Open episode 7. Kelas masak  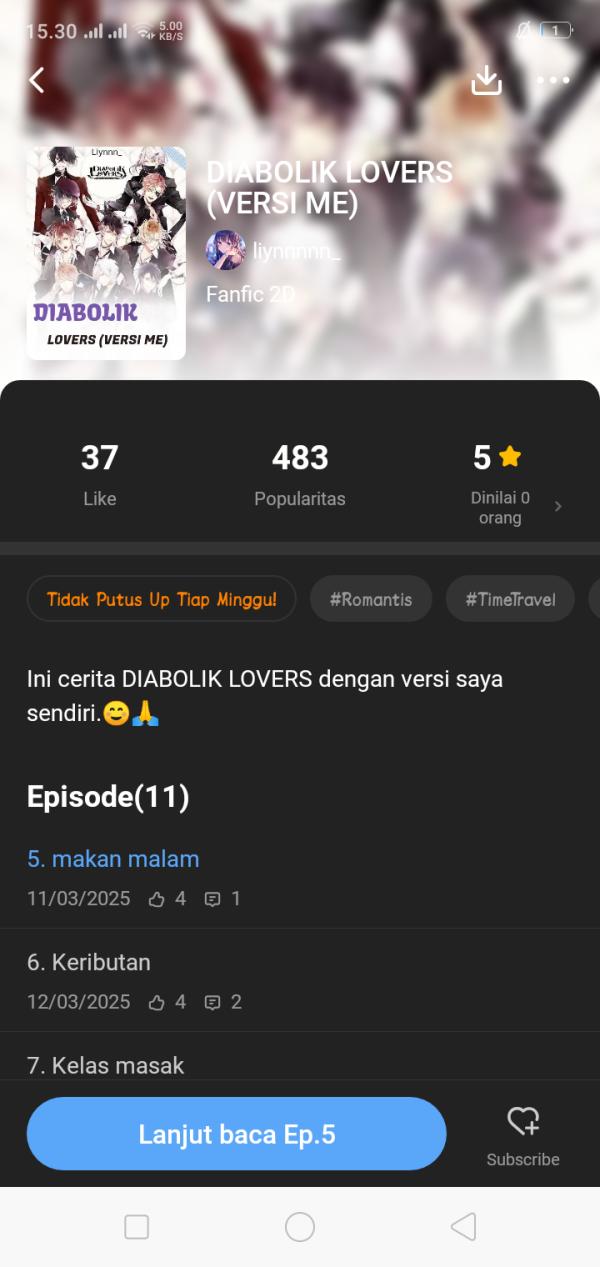coord(105,1065)
